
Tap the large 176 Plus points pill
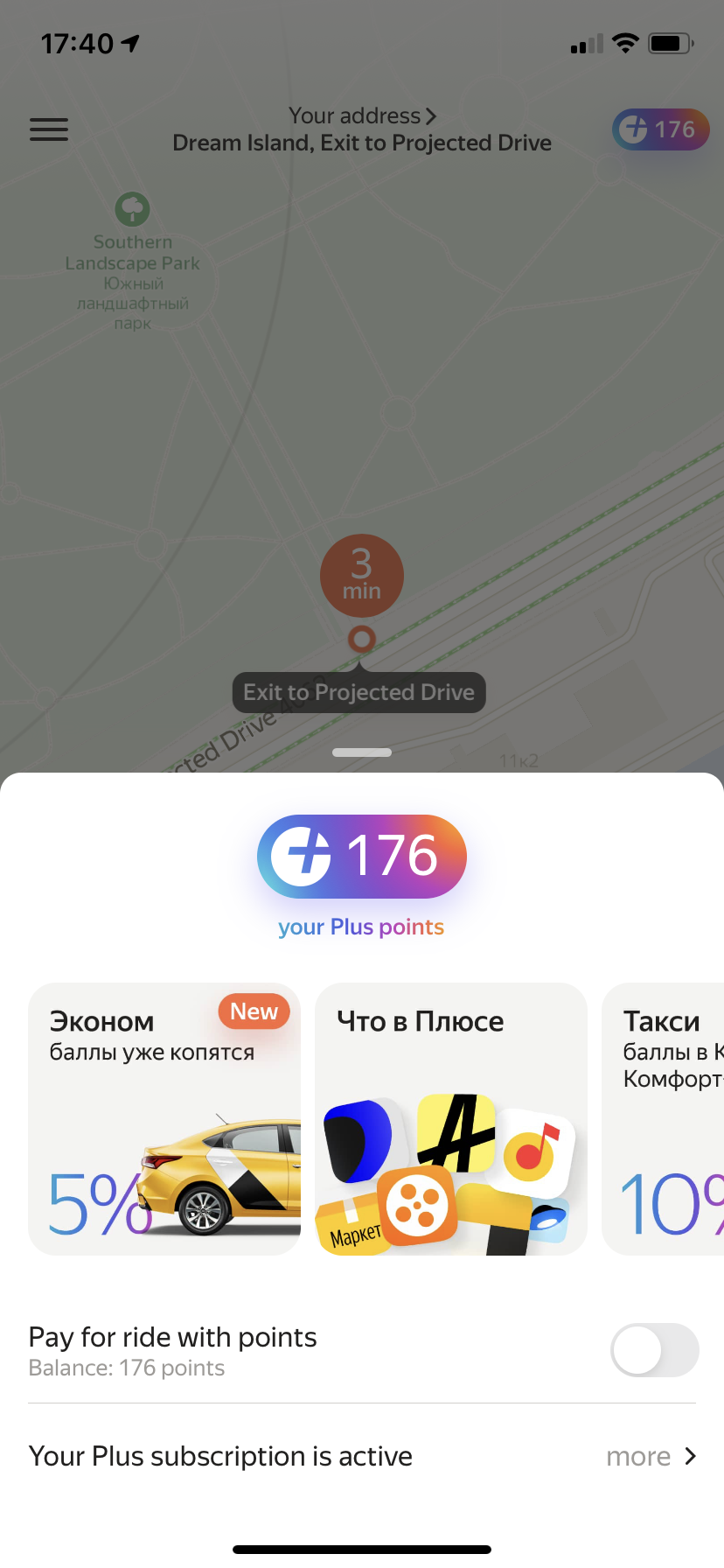click(362, 856)
